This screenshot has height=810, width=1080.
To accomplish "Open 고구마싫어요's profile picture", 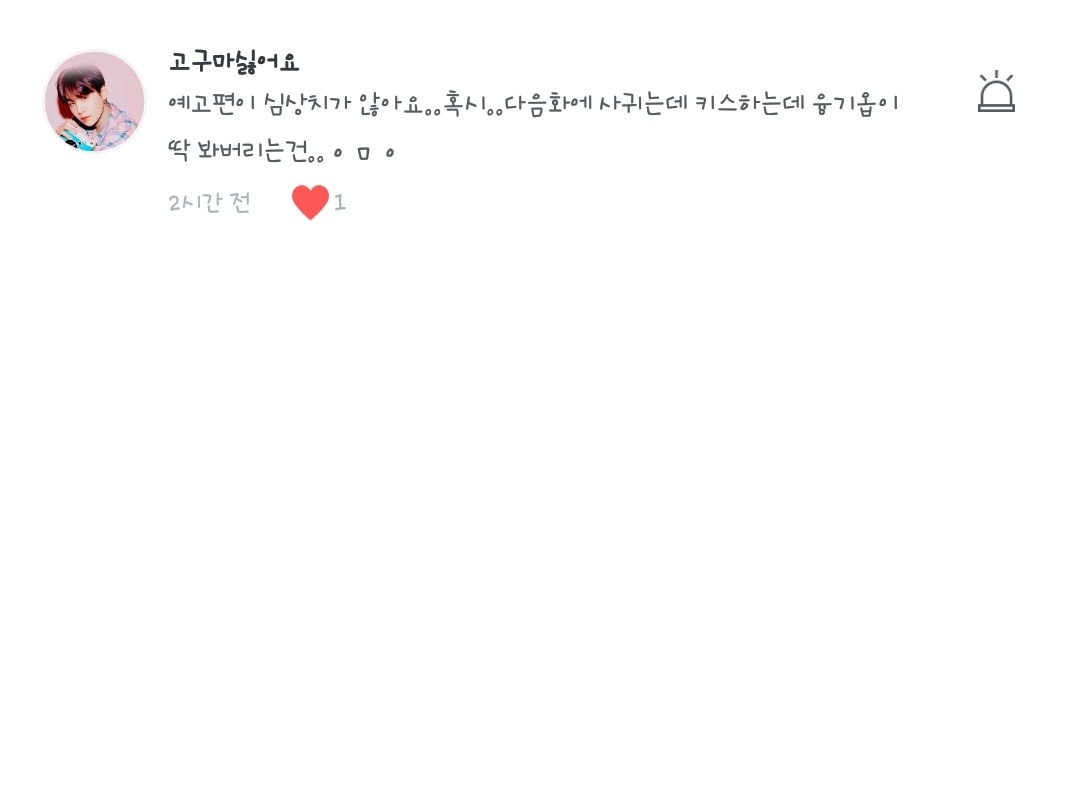I will [x=95, y=102].
